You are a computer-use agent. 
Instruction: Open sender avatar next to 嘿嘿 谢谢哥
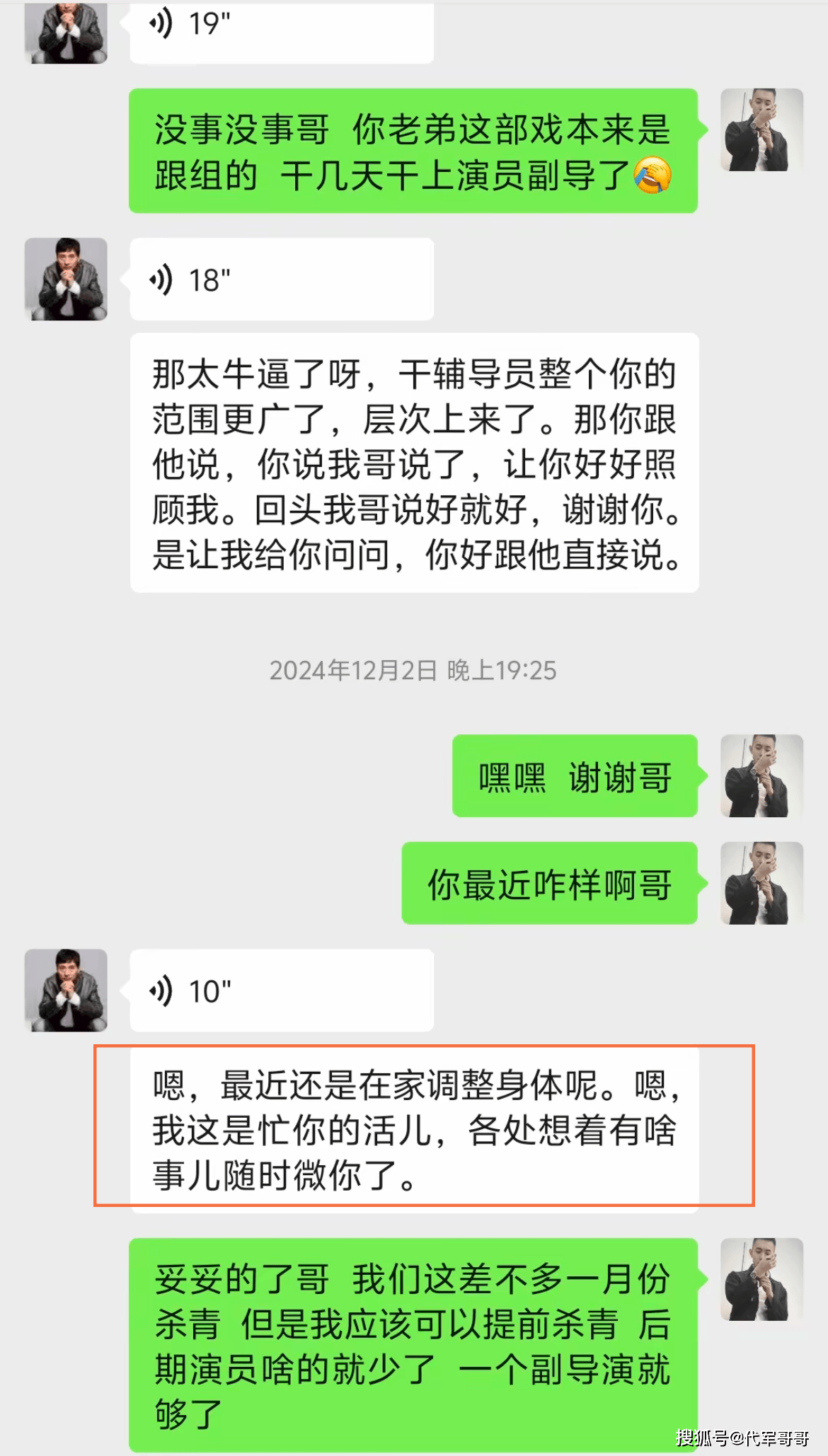coord(761,775)
